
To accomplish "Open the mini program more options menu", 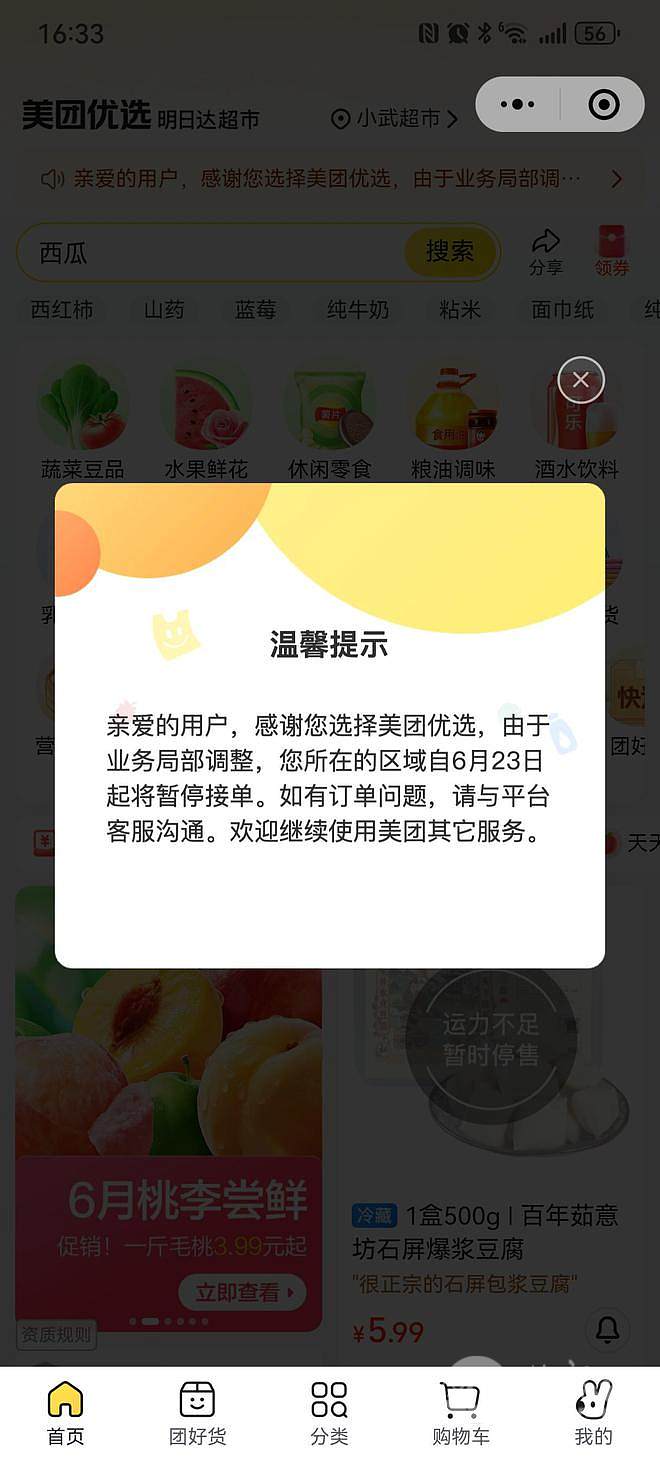I will click(x=517, y=104).
